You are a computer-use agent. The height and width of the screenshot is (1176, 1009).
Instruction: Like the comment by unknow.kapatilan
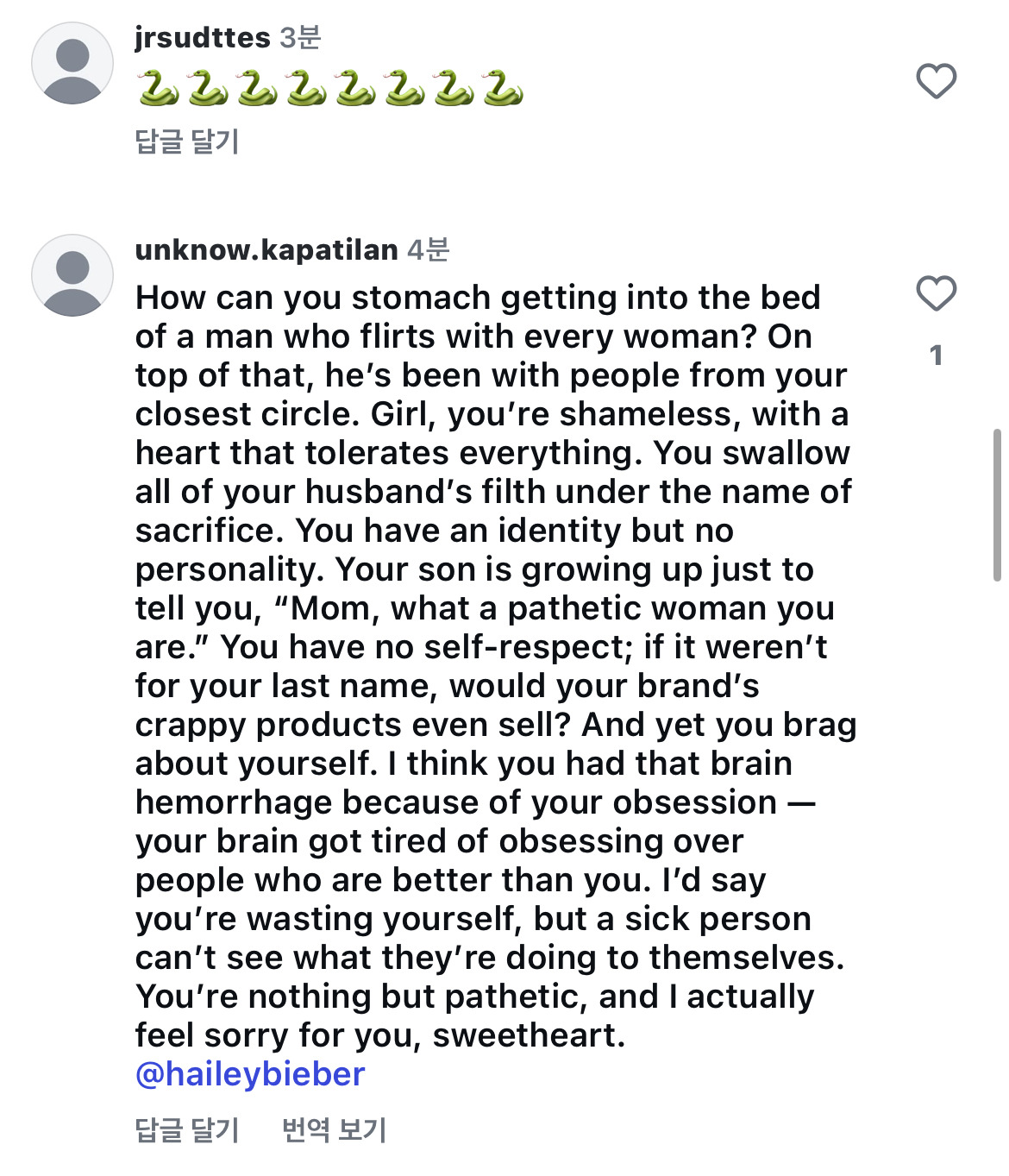(x=936, y=293)
